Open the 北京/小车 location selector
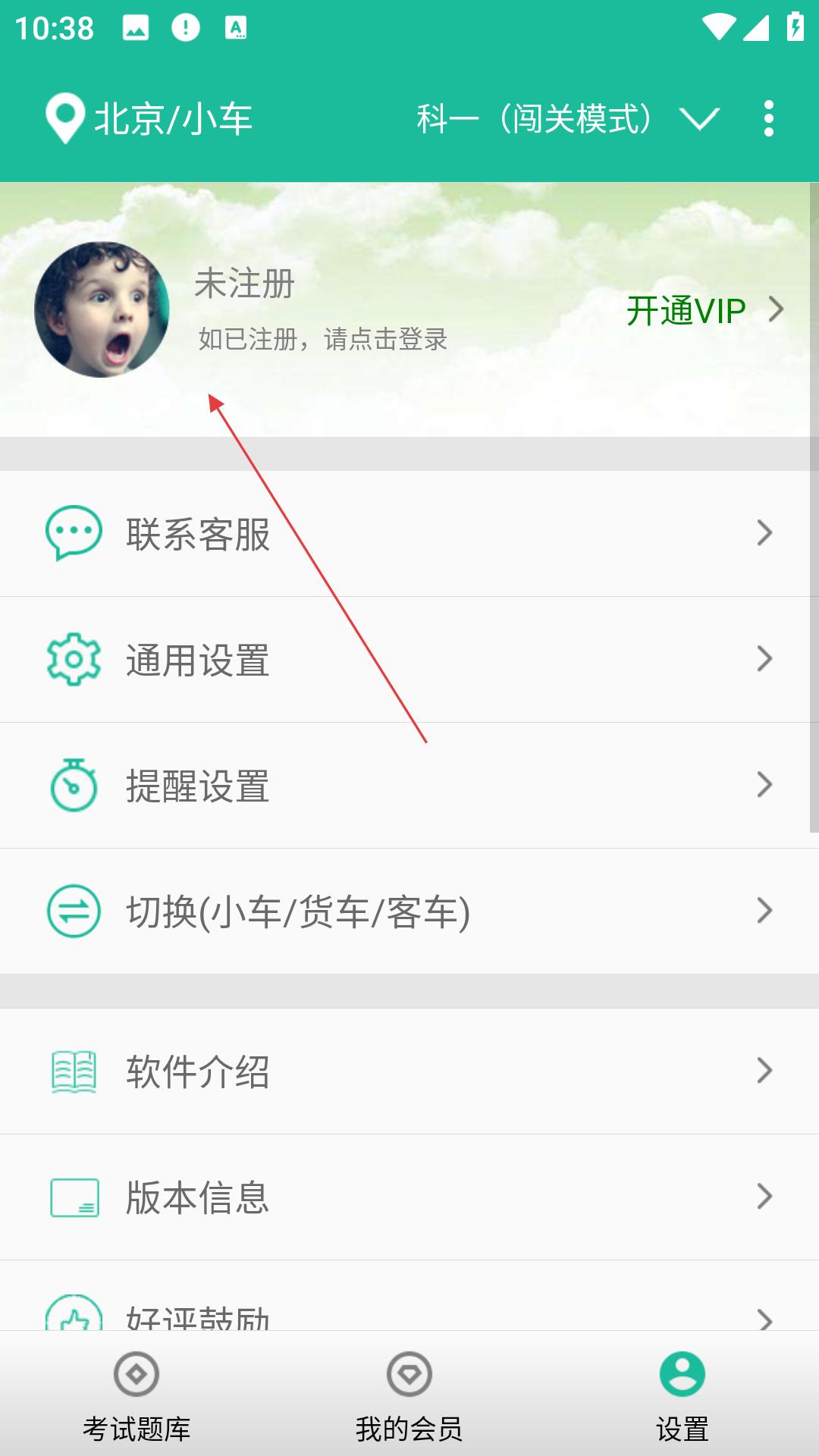This screenshot has height=1456, width=819. click(149, 119)
